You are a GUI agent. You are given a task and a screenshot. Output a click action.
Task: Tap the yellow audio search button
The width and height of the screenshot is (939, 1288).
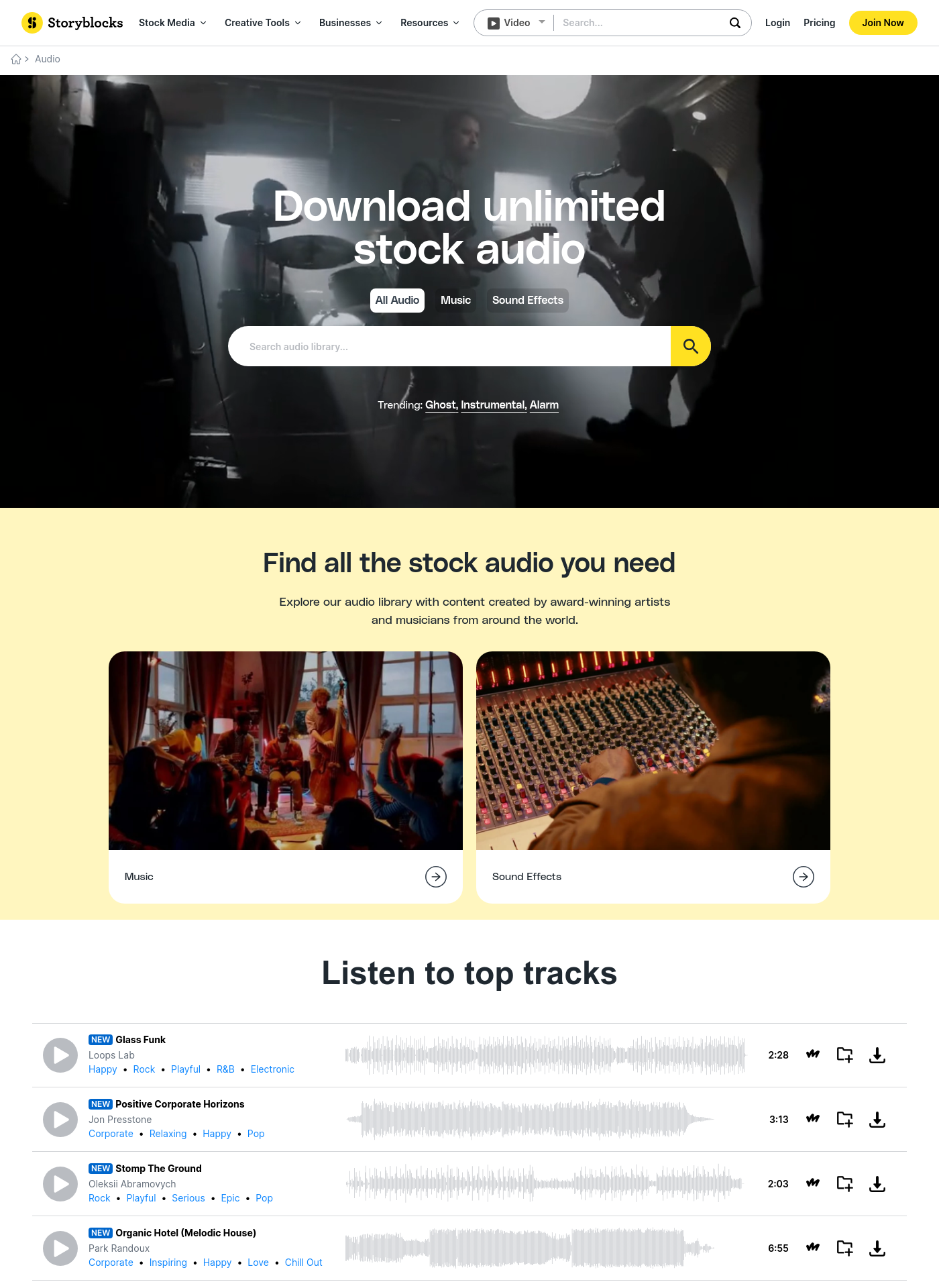[x=690, y=347]
